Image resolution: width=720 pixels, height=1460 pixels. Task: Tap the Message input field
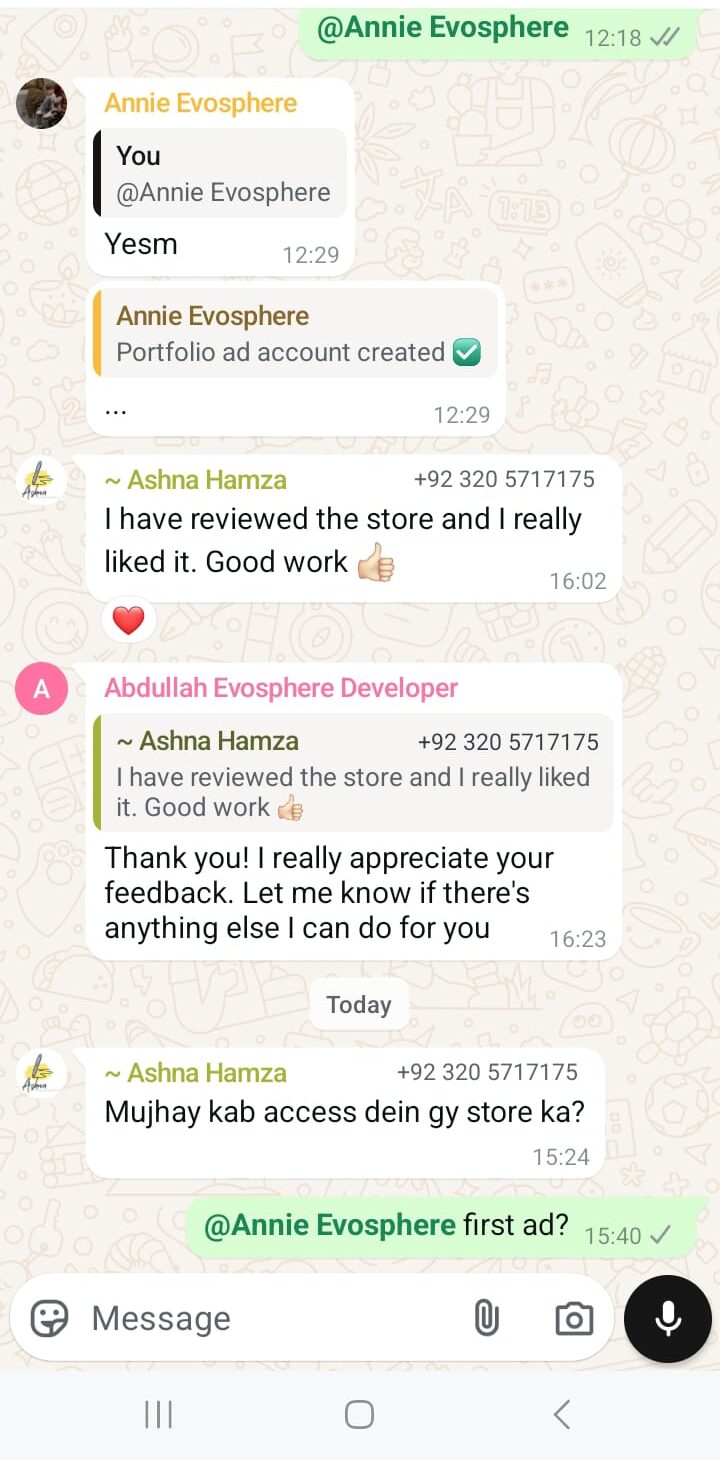[x=270, y=1318]
